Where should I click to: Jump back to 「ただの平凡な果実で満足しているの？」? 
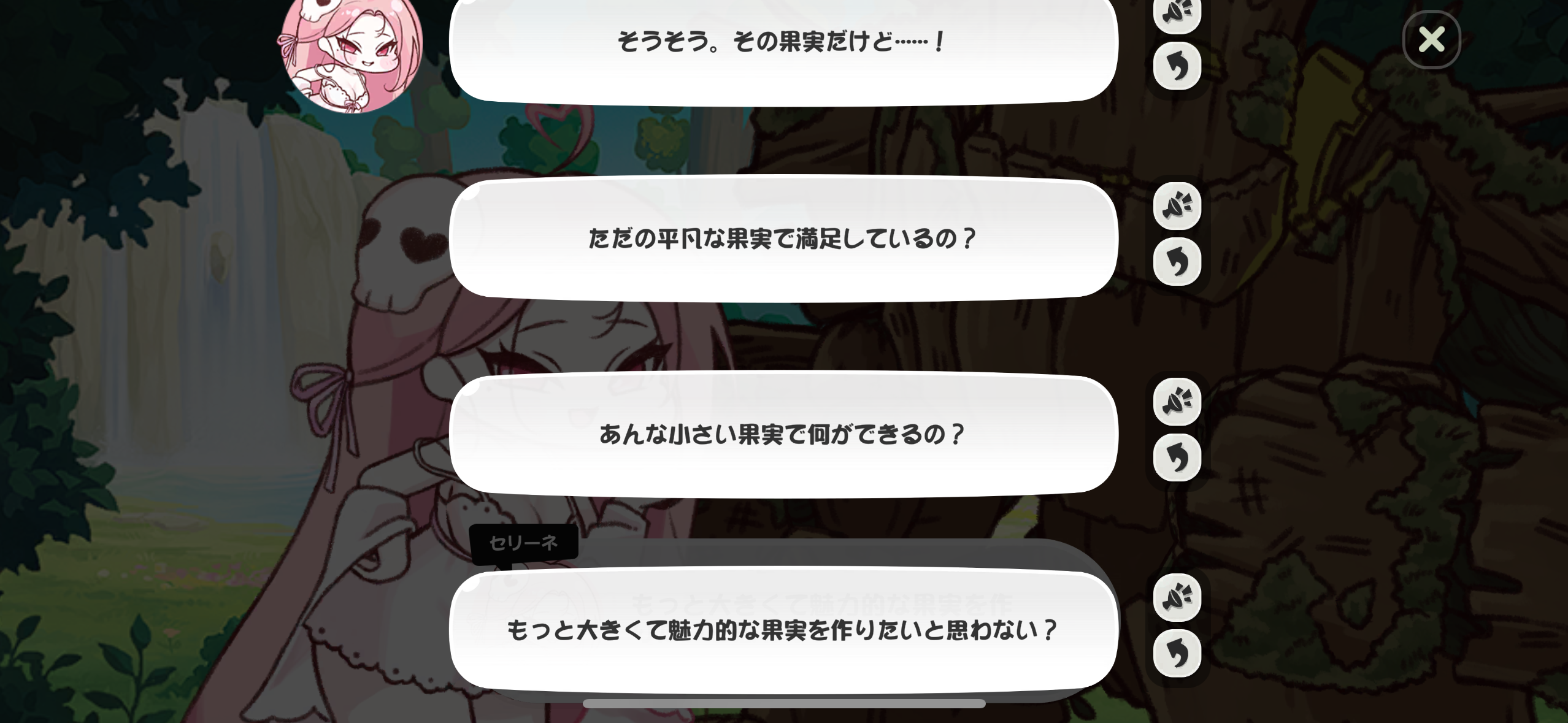click(1177, 262)
